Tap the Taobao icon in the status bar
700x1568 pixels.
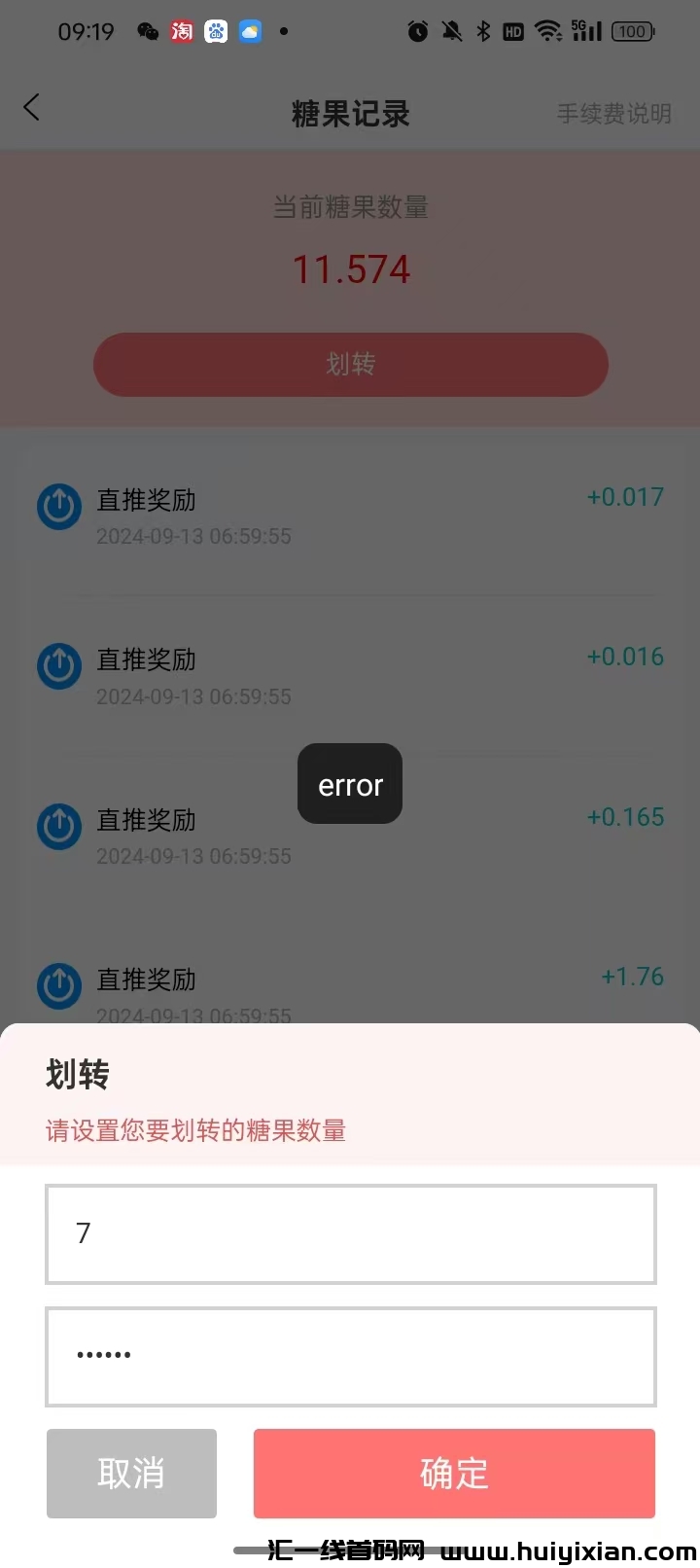[181, 31]
